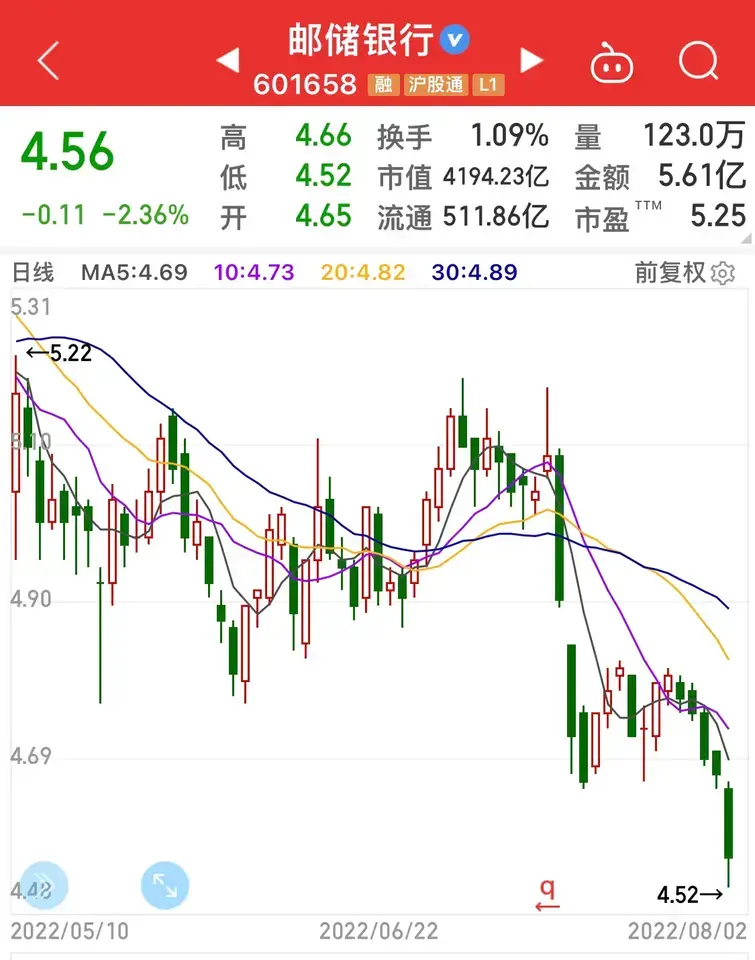Go back using the header arrow

pos(48,61)
